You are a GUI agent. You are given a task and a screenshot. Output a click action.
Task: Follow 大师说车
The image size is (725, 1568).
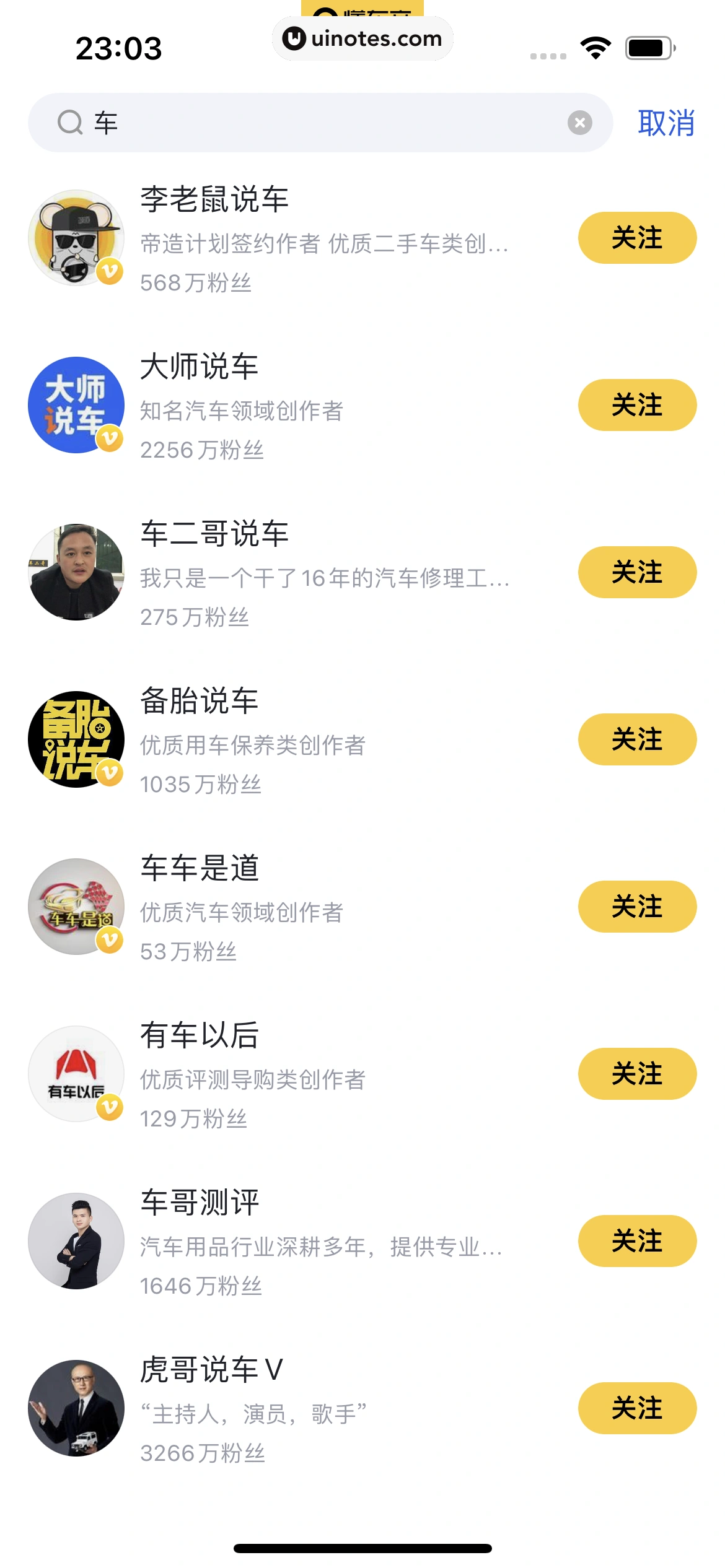pyautogui.click(x=636, y=405)
